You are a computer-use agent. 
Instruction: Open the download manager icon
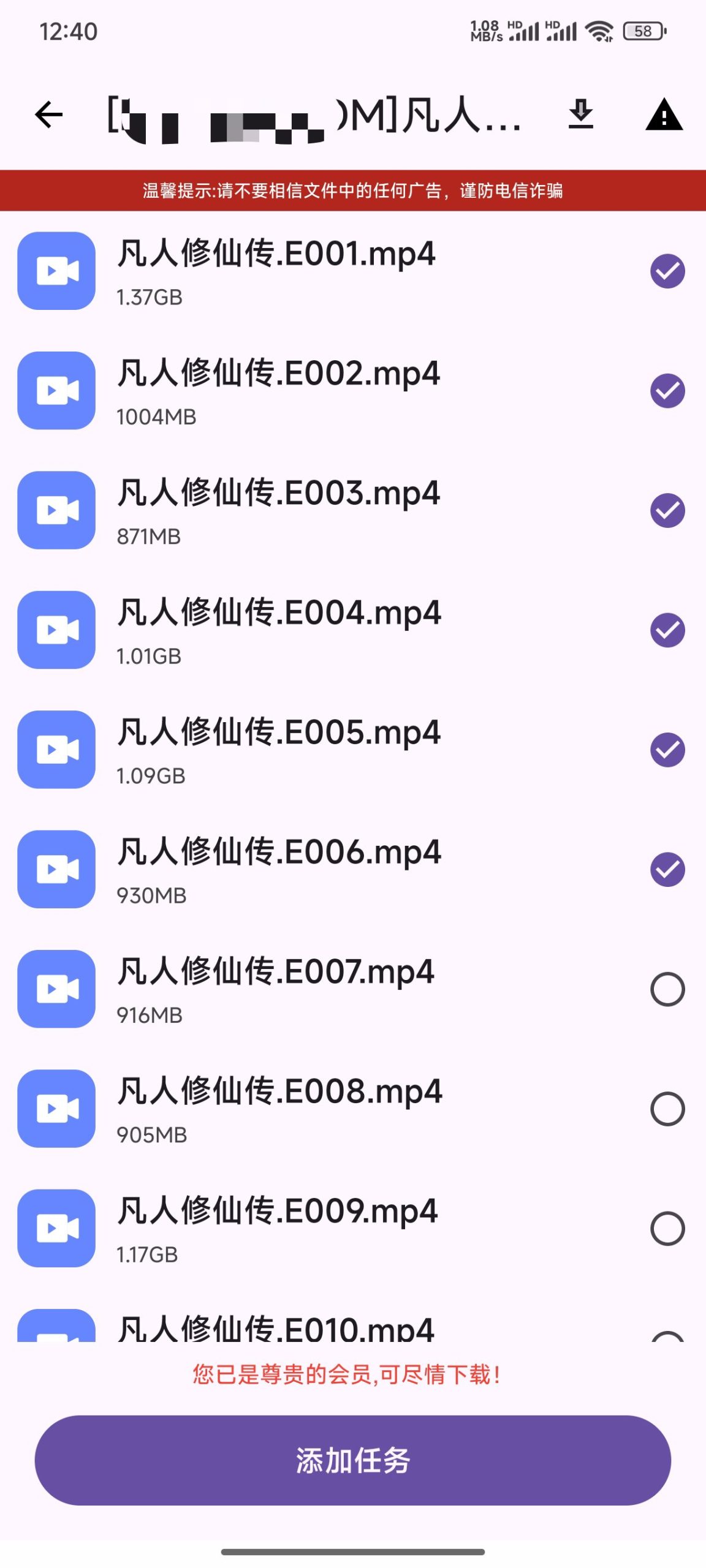[581, 115]
